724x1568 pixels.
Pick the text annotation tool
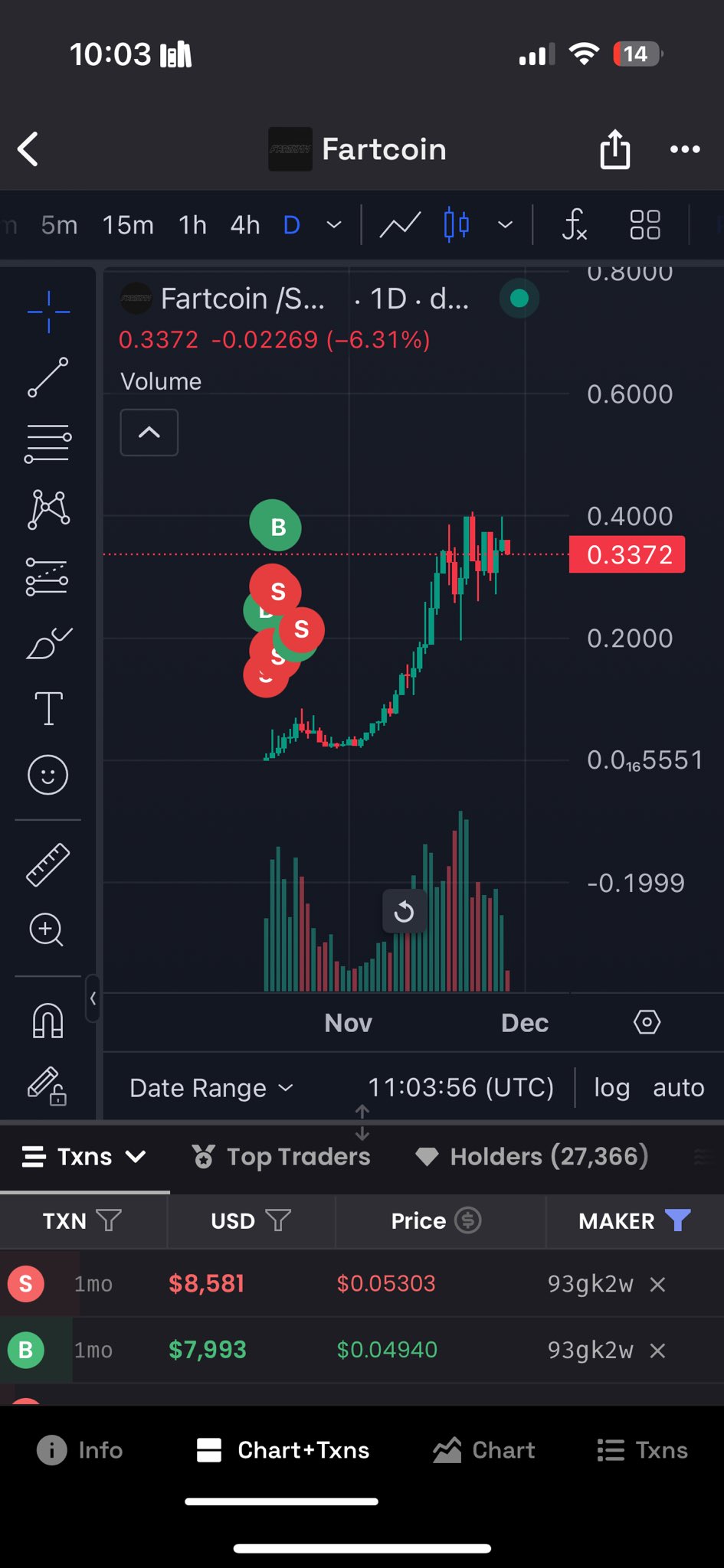(48, 708)
